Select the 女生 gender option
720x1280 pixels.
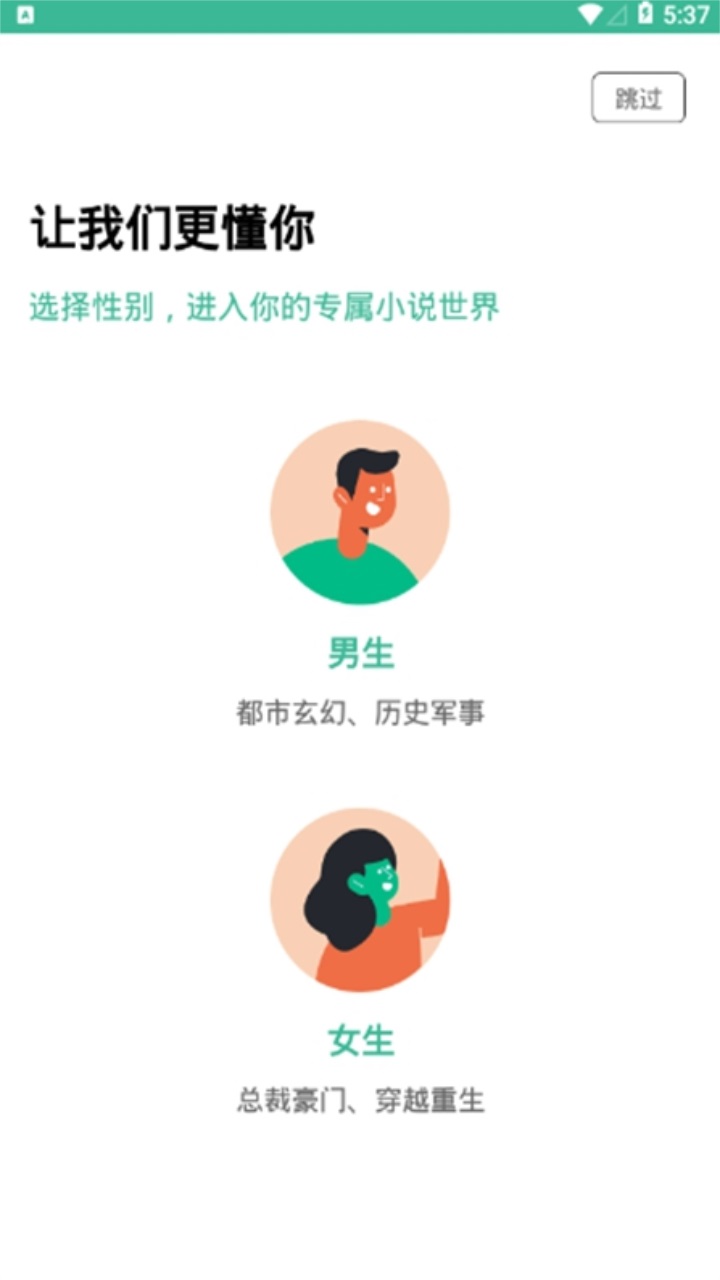(360, 1040)
